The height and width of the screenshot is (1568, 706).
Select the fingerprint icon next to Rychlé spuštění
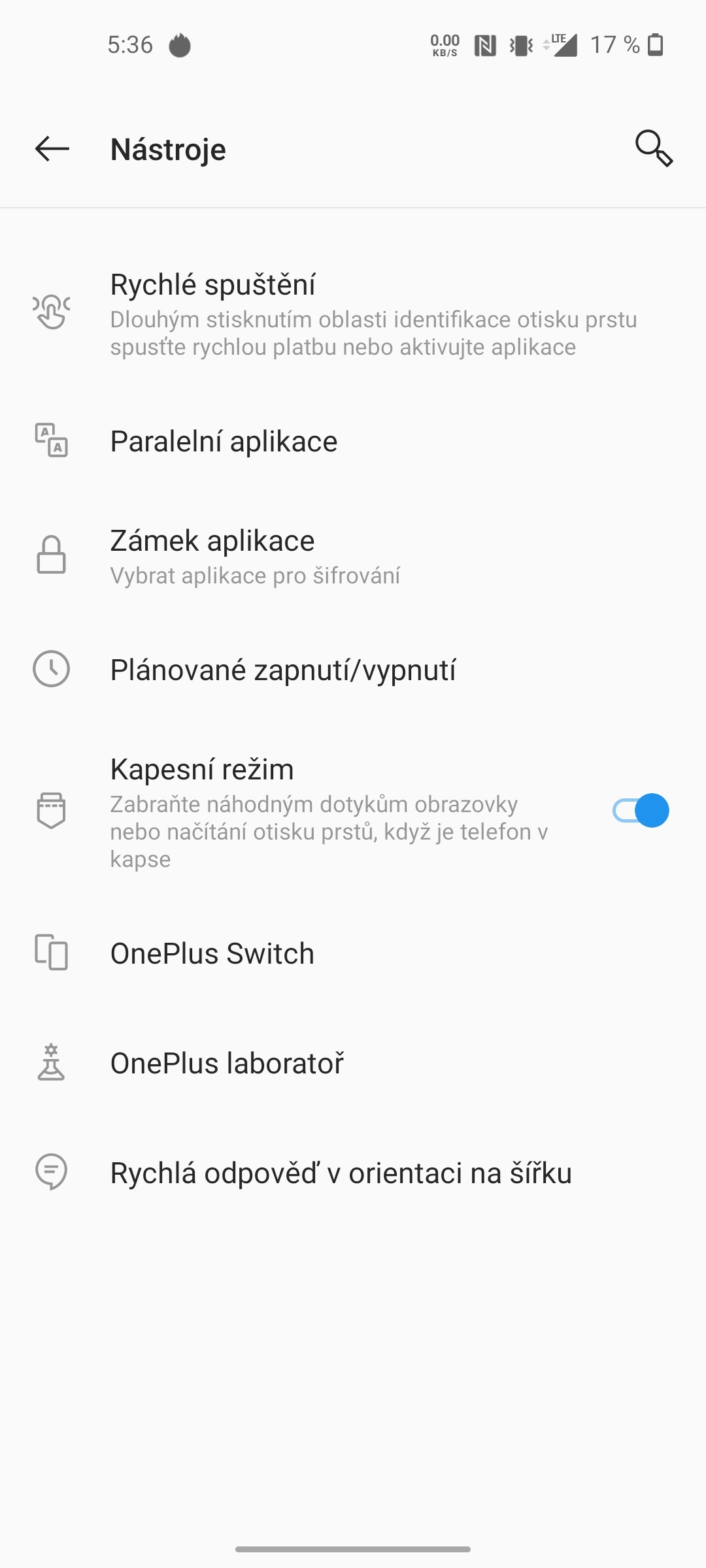(51, 312)
